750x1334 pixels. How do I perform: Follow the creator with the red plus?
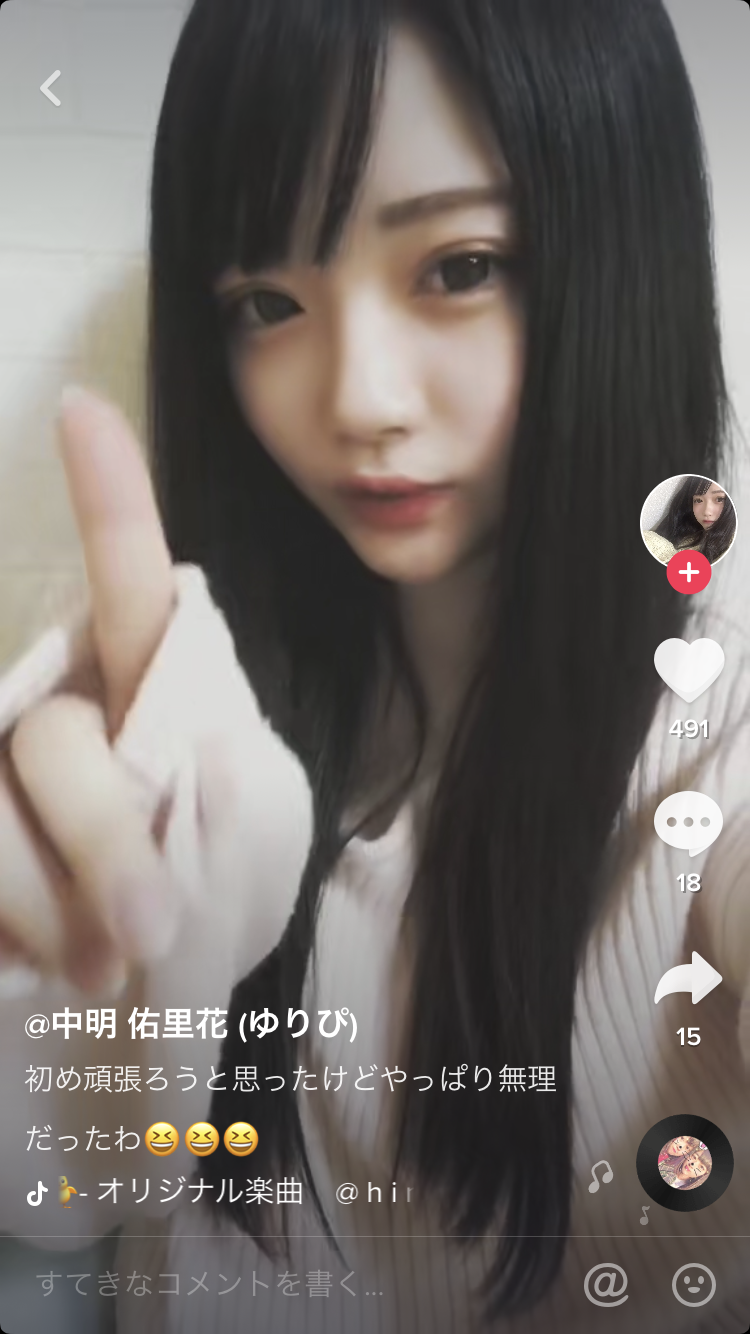click(688, 574)
